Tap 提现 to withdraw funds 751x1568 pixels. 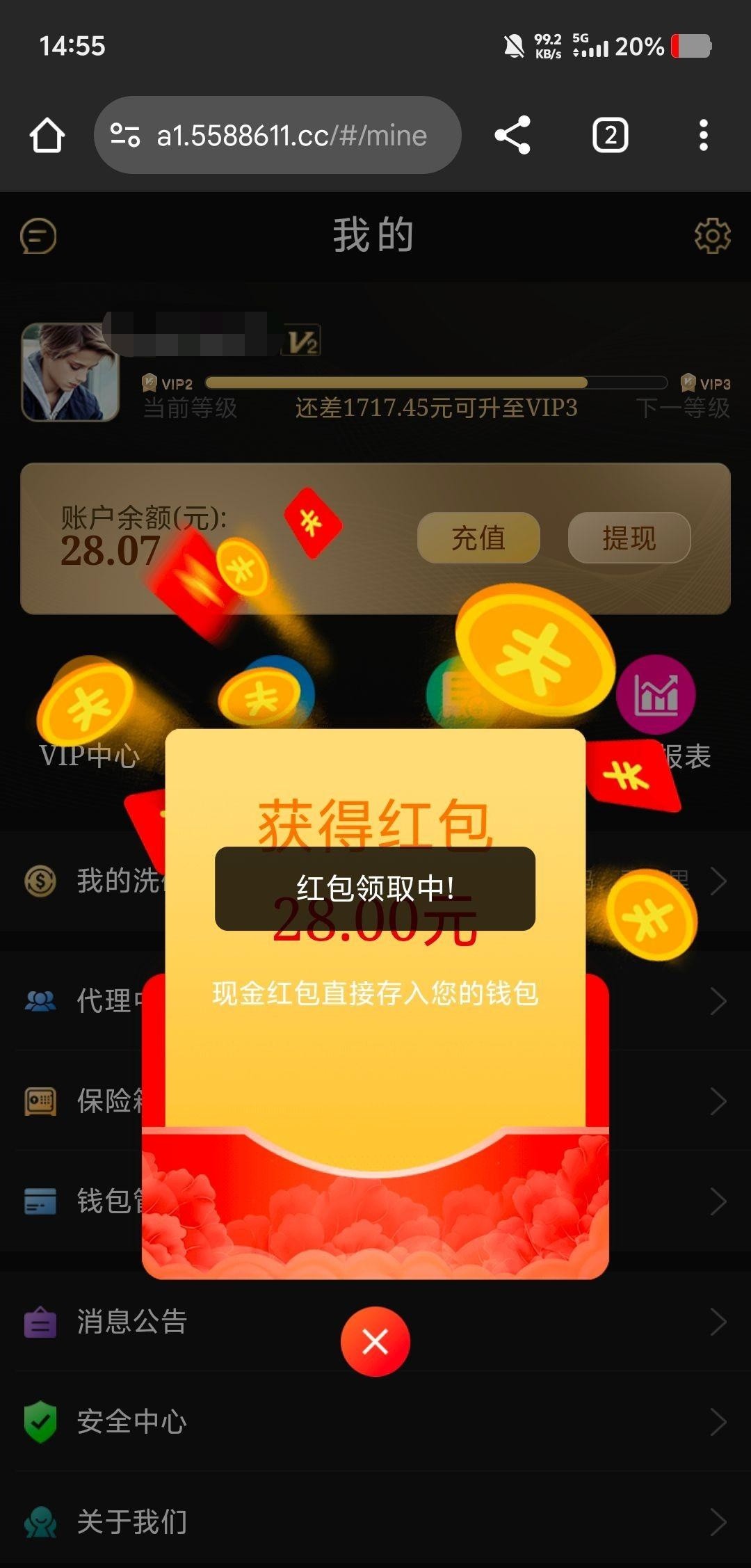(629, 538)
